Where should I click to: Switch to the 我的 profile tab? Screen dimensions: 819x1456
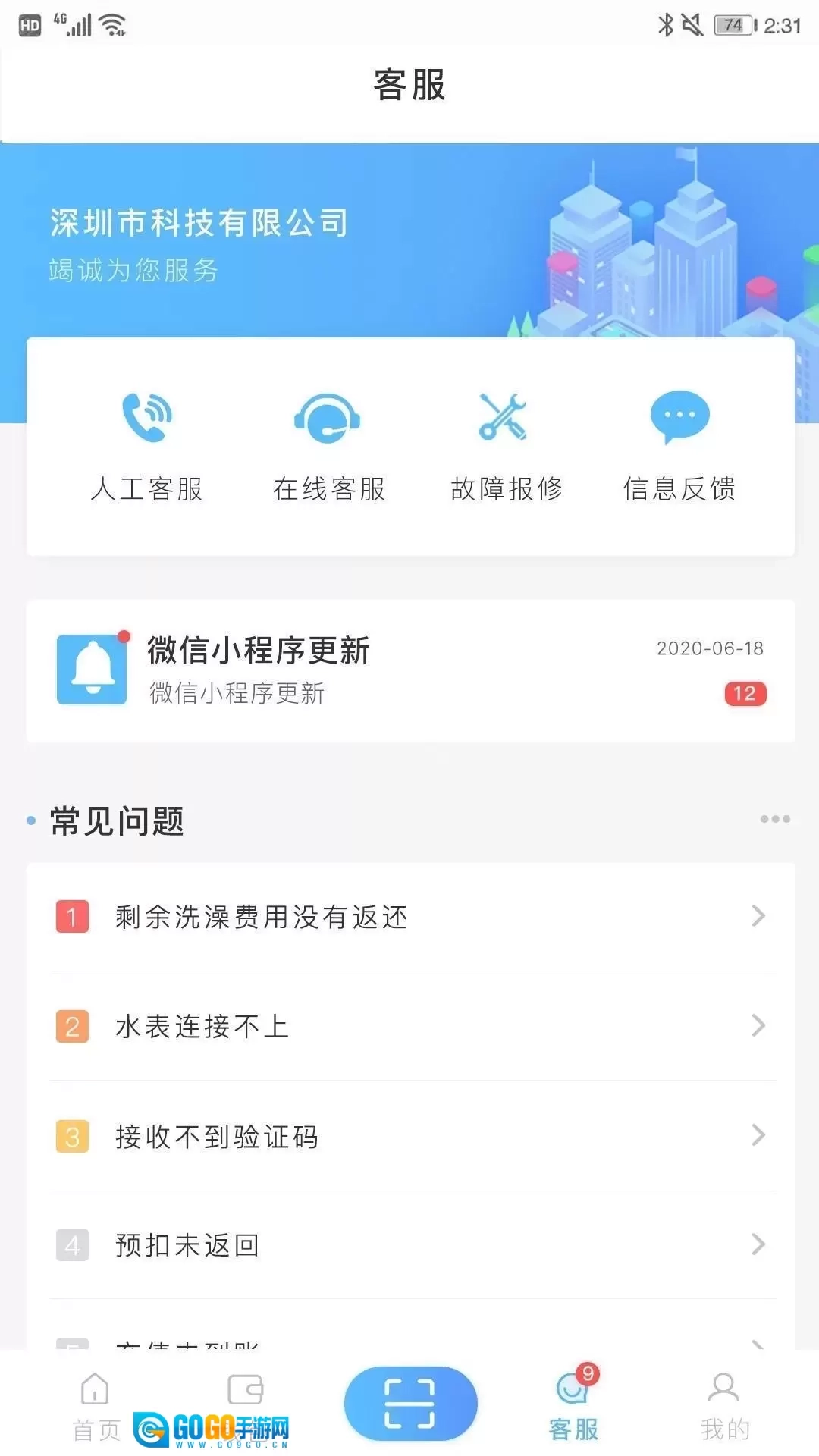(724, 1405)
